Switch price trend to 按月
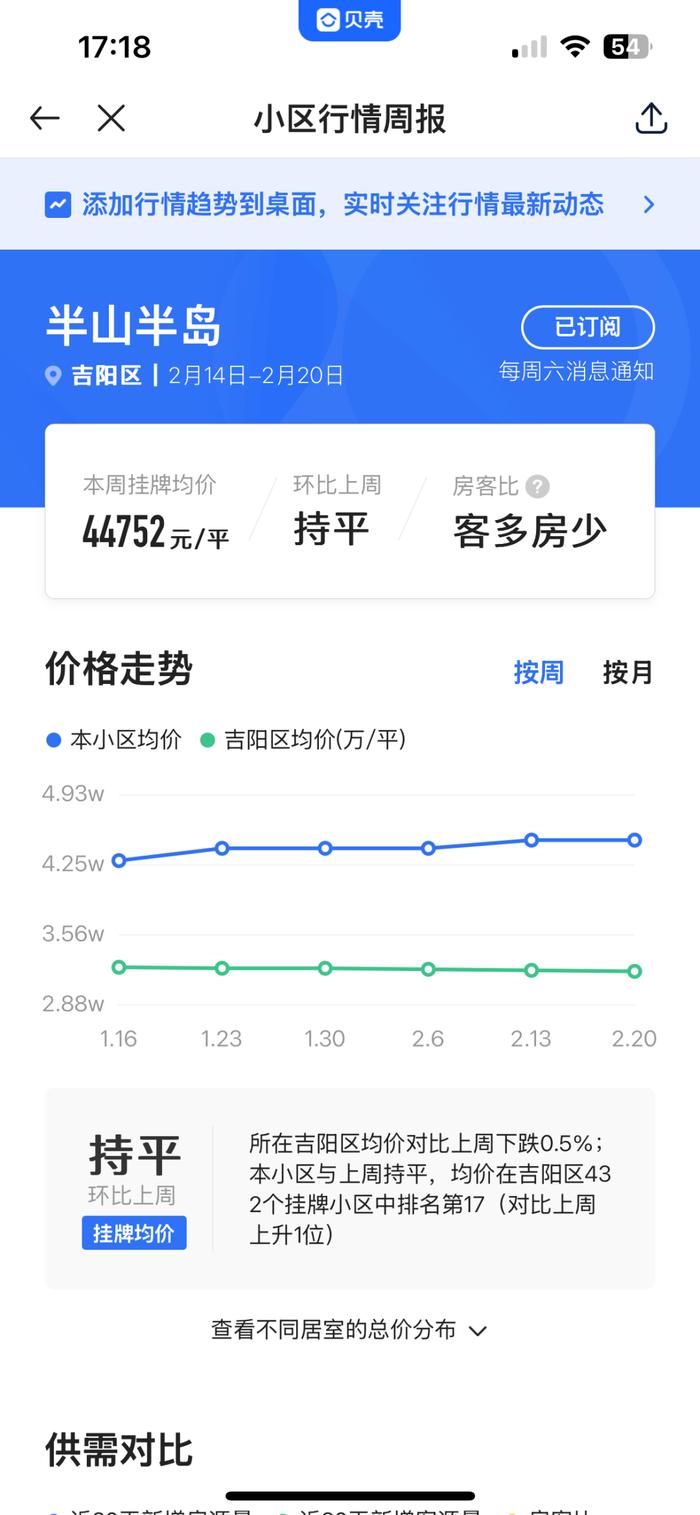The width and height of the screenshot is (700, 1515). (628, 672)
